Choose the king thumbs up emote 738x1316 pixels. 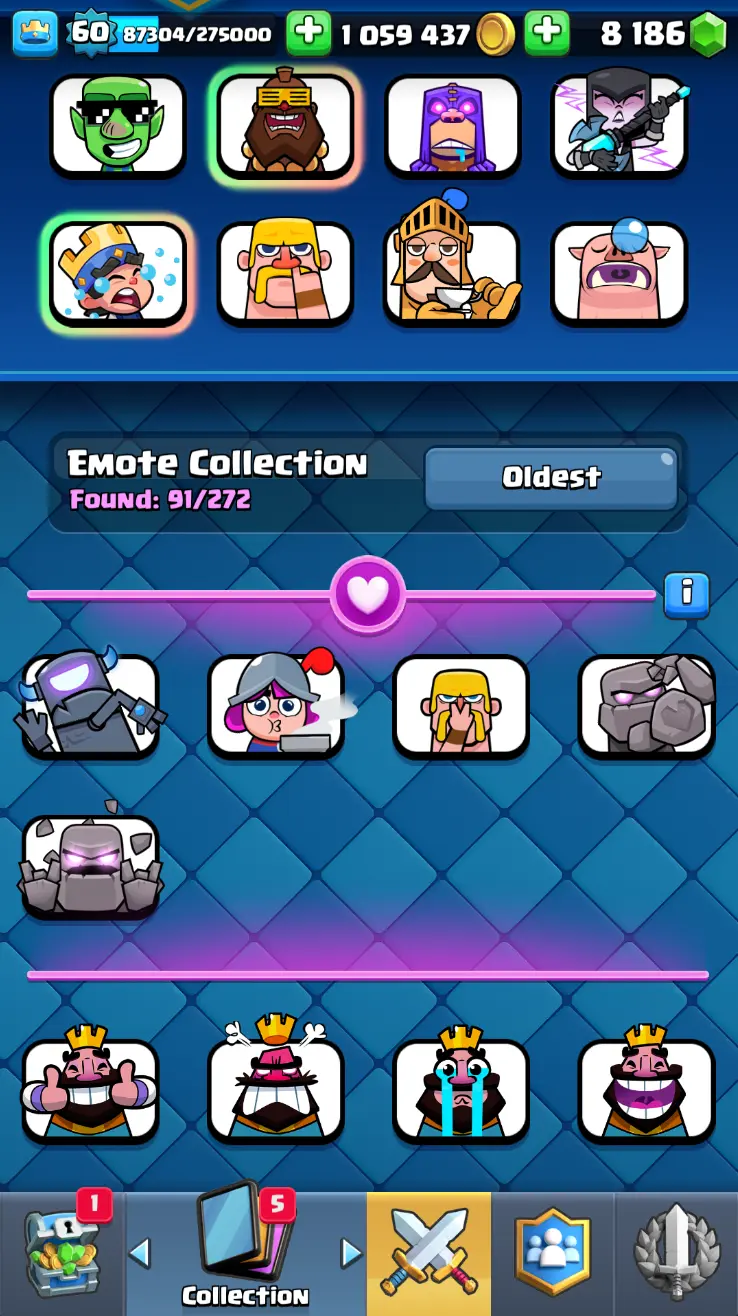(91, 1090)
